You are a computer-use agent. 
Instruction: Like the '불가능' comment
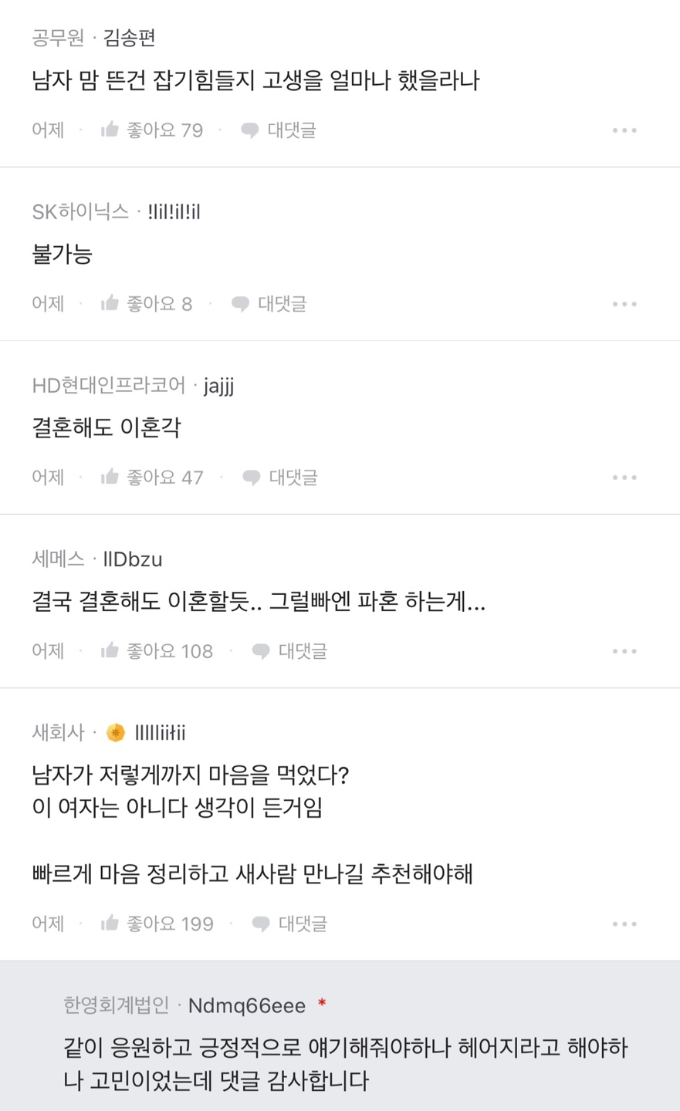click(x=147, y=304)
